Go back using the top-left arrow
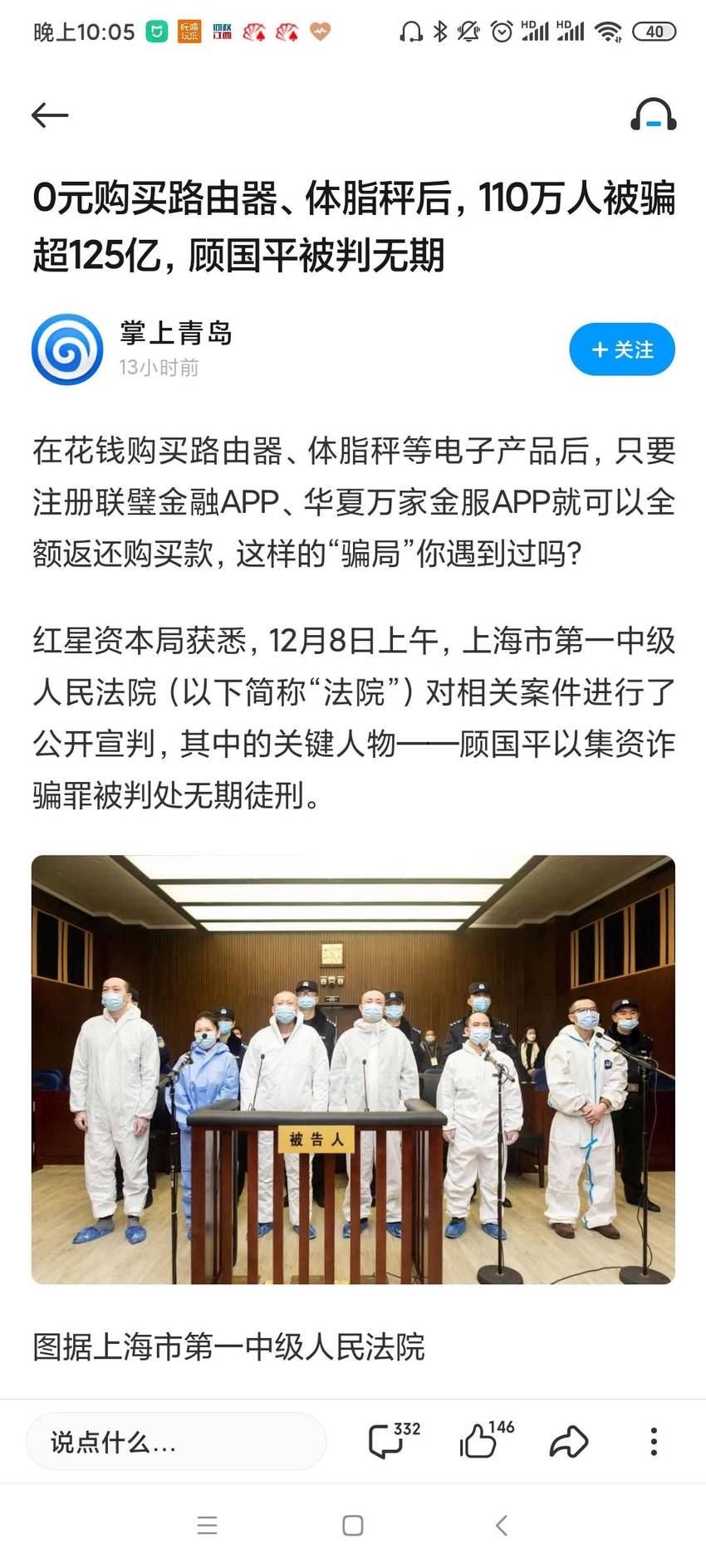The image size is (706, 1568). pyautogui.click(x=50, y=115)
